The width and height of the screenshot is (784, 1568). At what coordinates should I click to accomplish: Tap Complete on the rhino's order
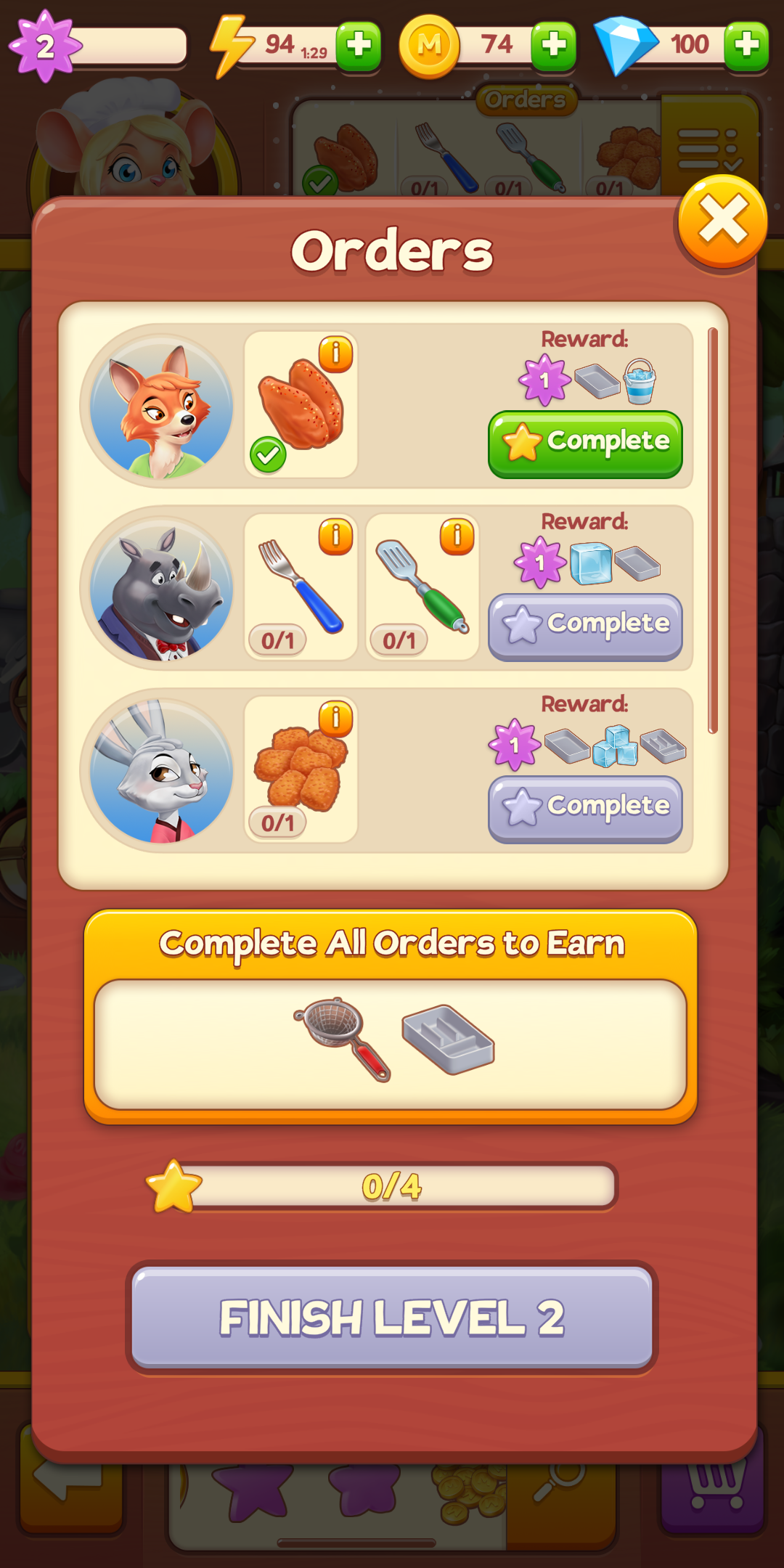pos(585,627)
